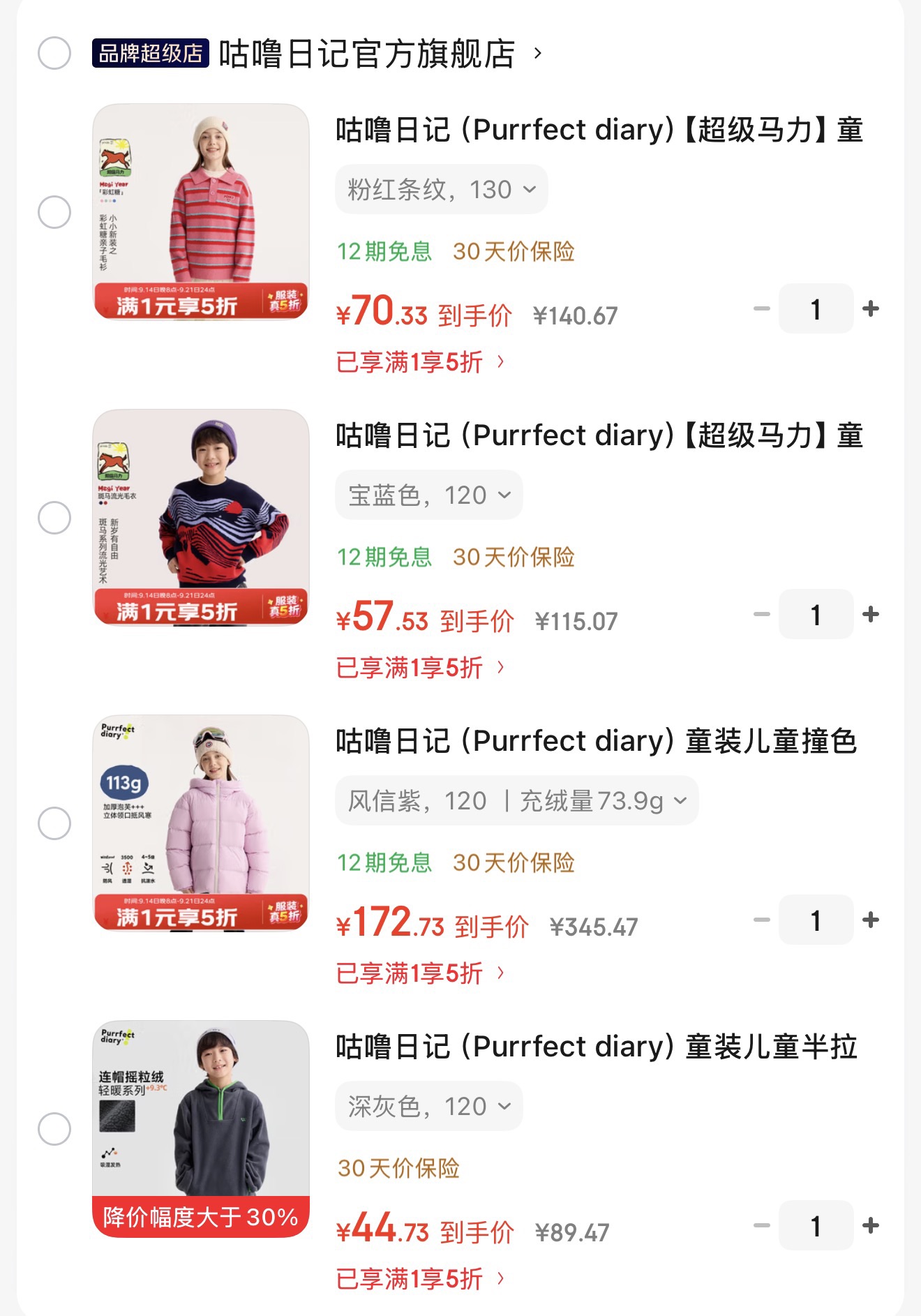Open the 风信紫, 120 充绒量73.9g dropdown
The width and height of the screenshot is (921, 1316).
coord(517,800)
